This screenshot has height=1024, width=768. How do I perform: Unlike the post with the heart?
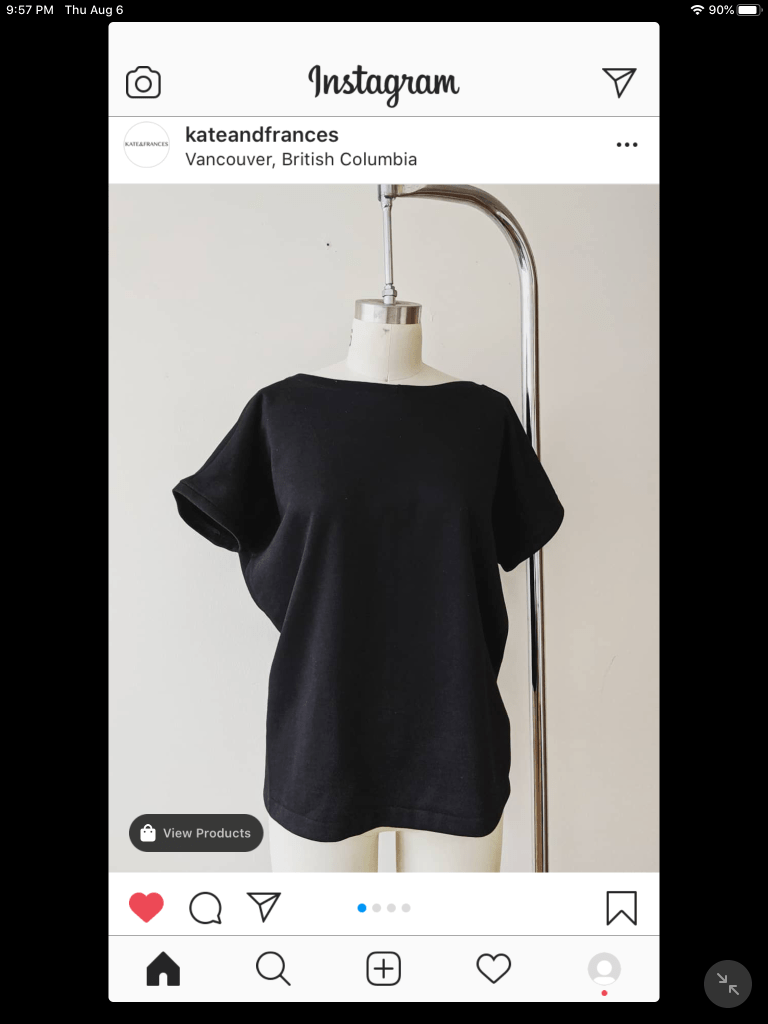pos(146,907)
